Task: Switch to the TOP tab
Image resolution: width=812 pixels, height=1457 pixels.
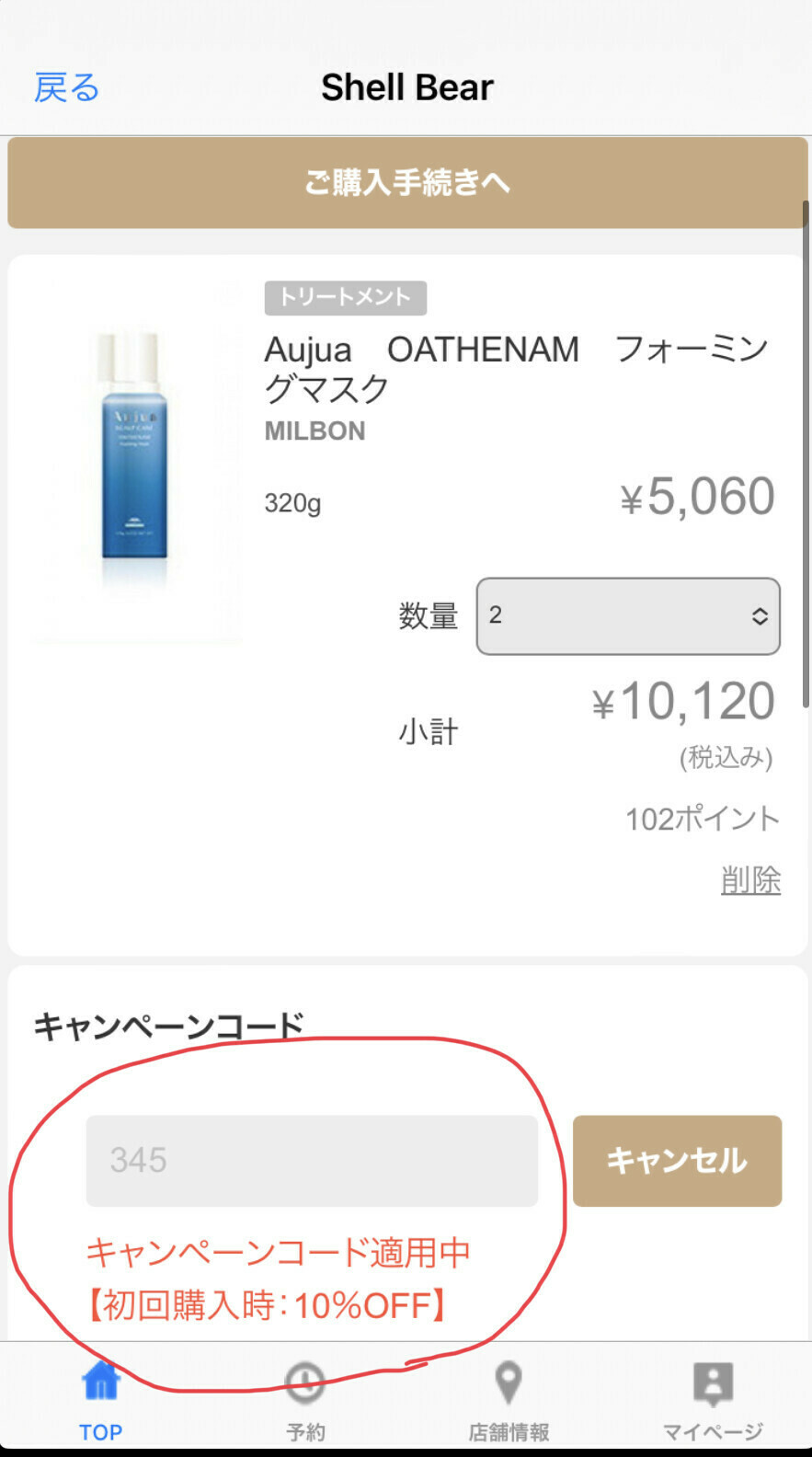Action: click(100, 1400)
